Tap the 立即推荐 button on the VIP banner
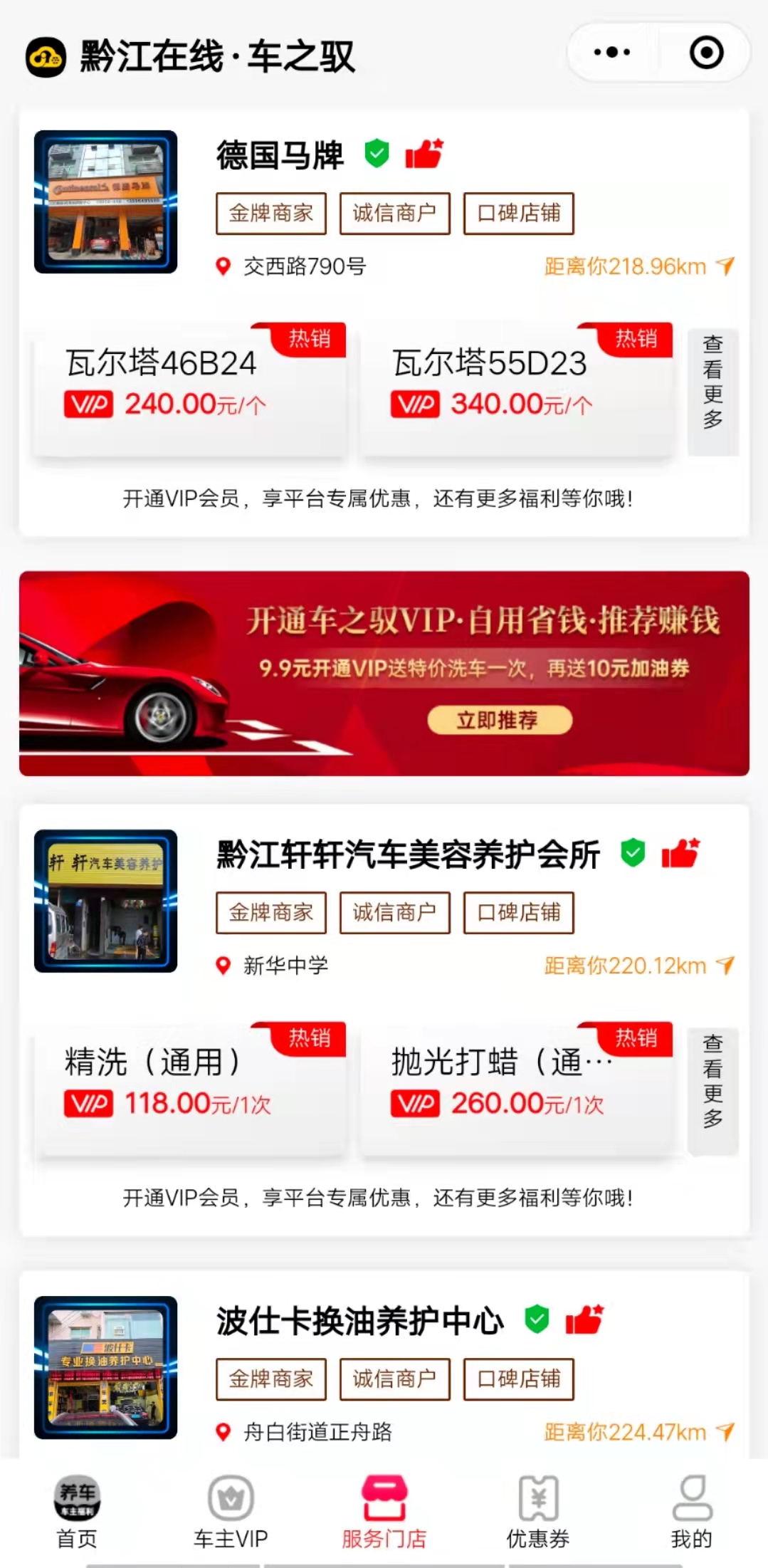This screenshot has height=1568, width=768. [499, 720]
